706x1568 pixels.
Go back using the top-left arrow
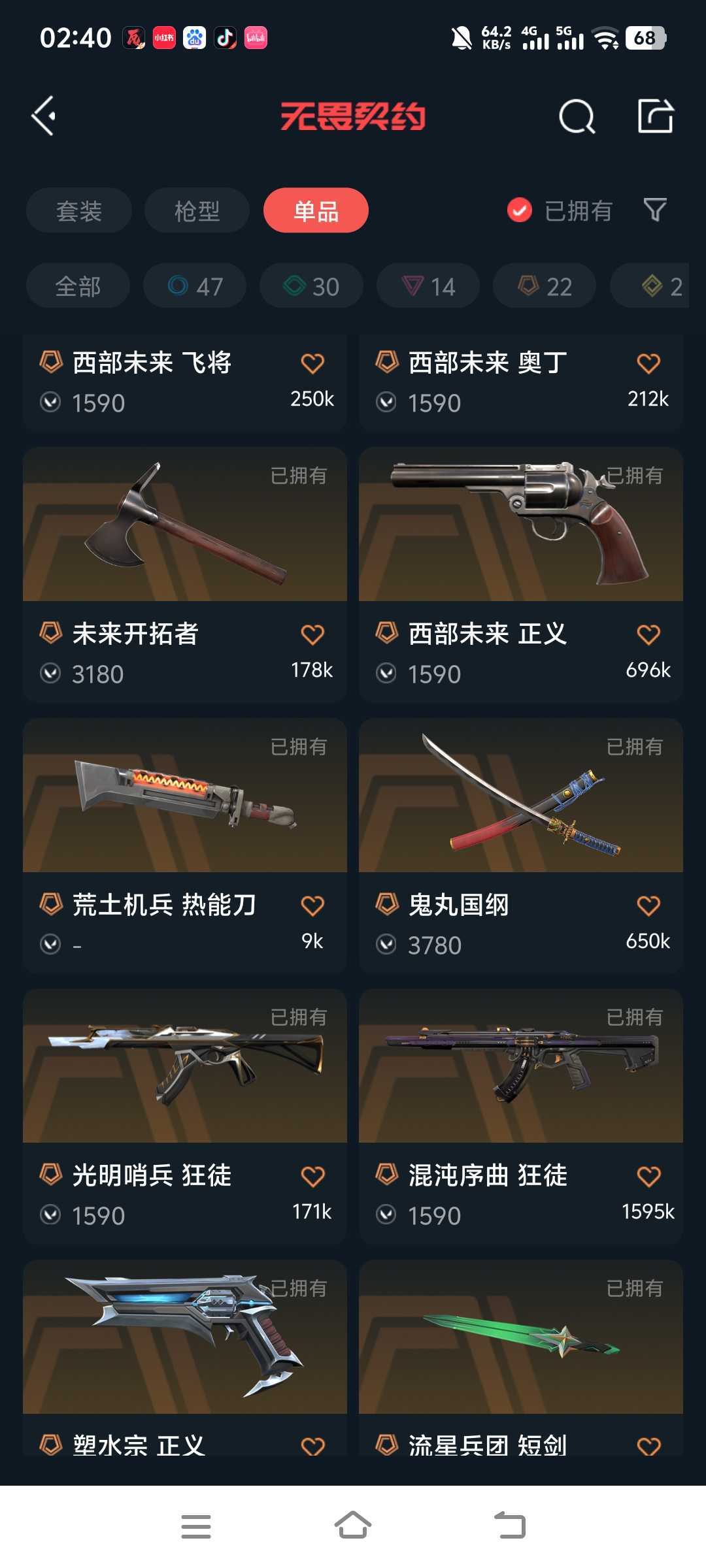click(x=44, y=116)
